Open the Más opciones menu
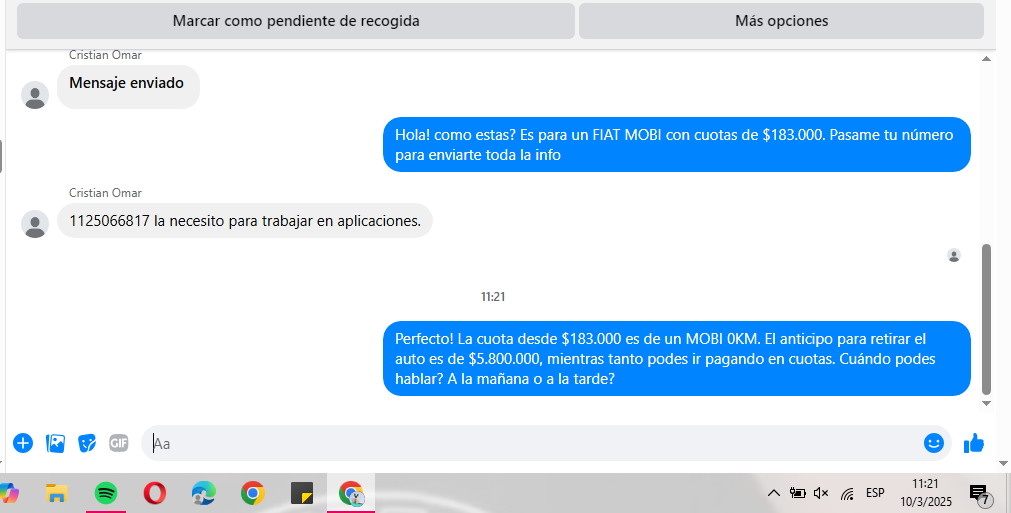The width and height of the screenshot is (1011, 513). (x=781, y=21)
